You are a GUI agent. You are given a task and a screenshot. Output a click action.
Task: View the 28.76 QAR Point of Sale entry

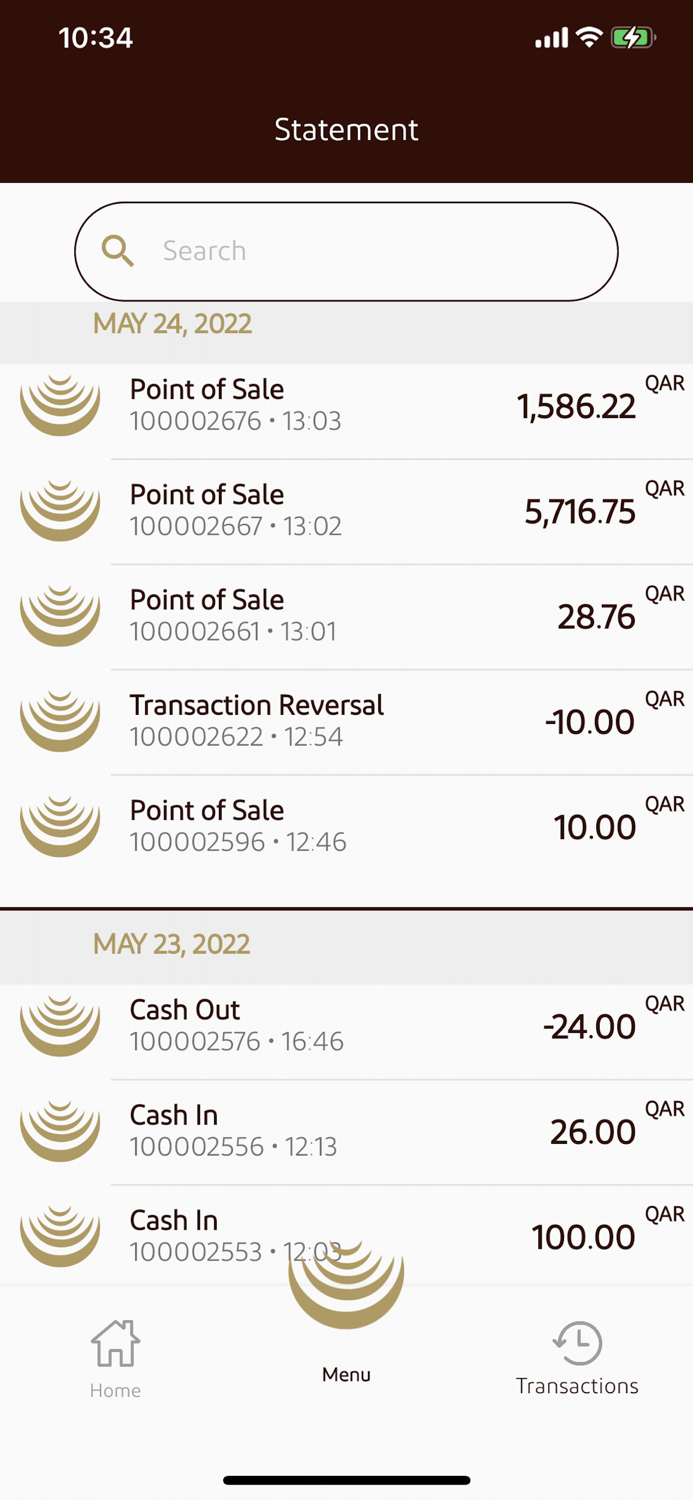(x=346, y=617)
